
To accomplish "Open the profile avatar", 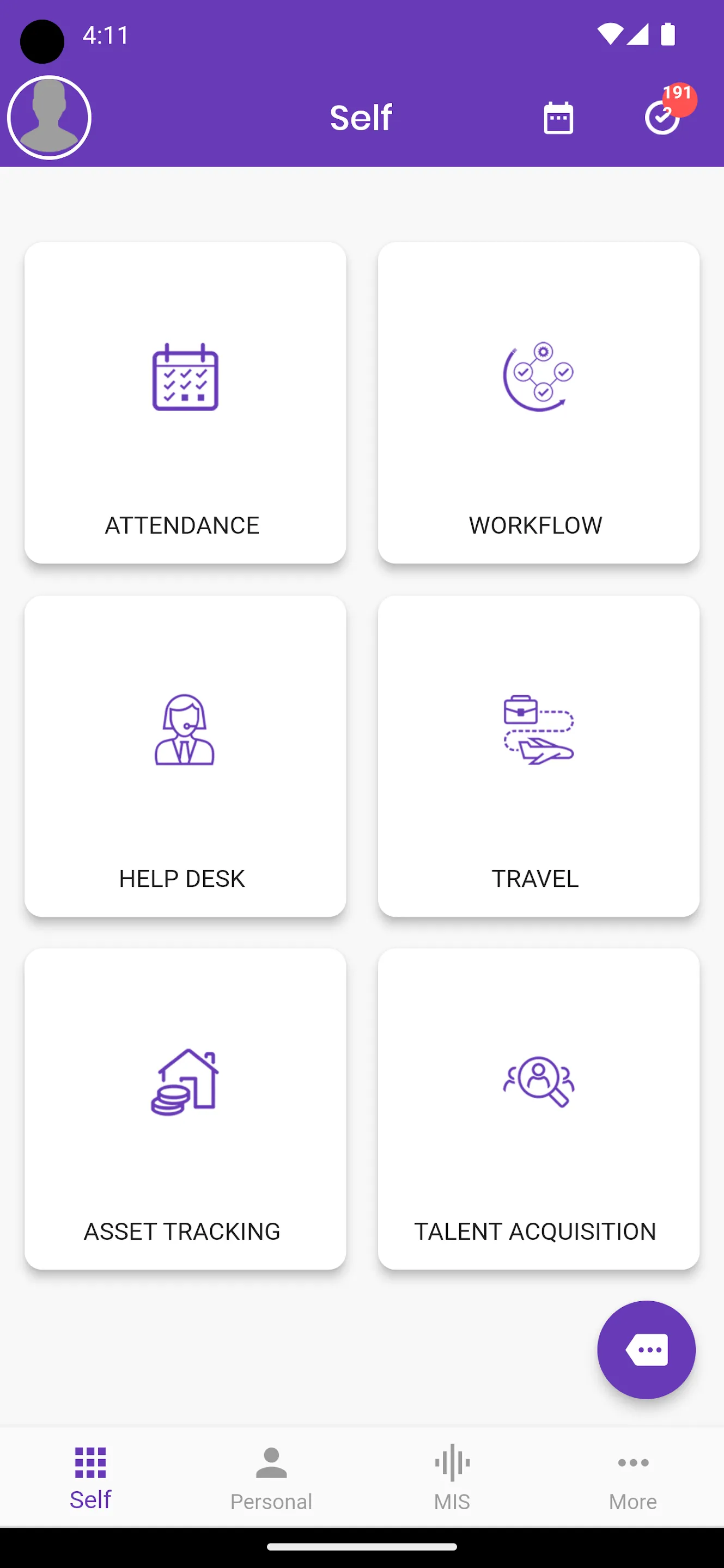I will 48,118.
